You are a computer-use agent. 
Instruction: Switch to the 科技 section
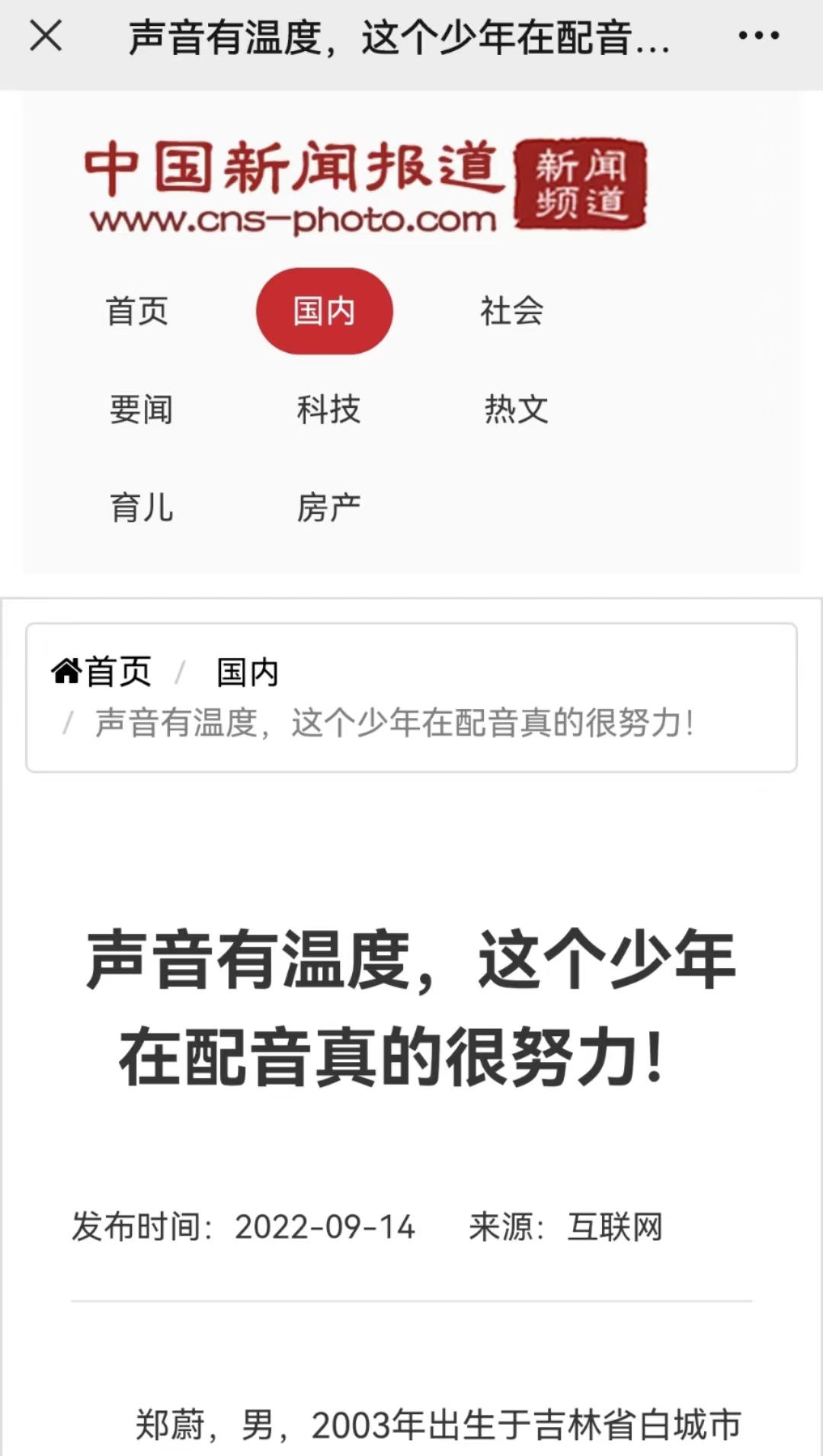[x=328, y=409]
